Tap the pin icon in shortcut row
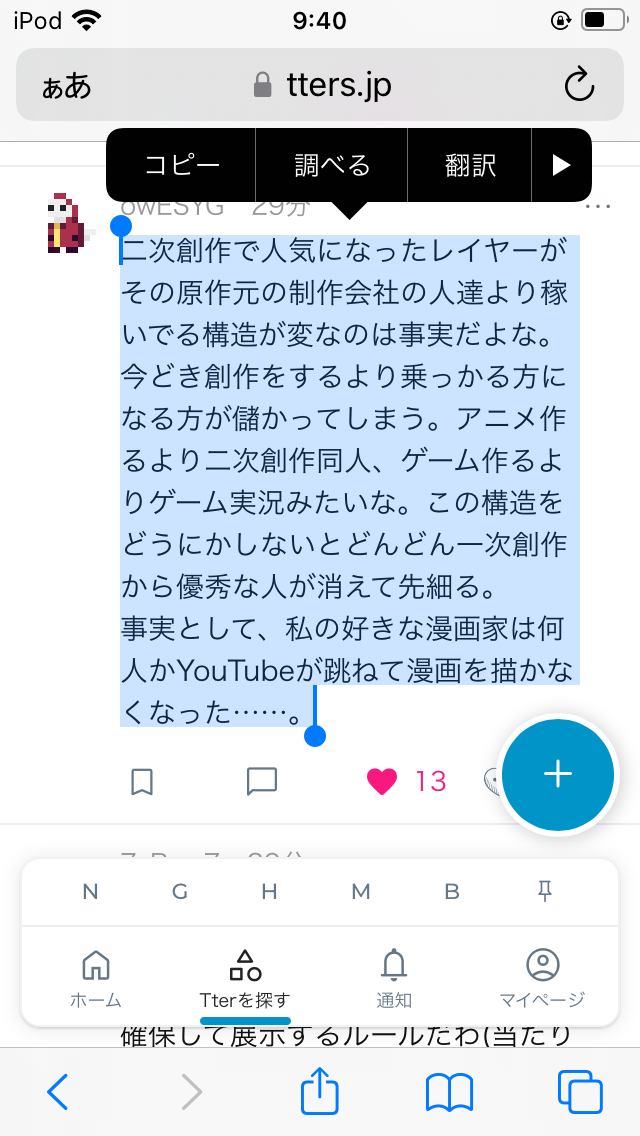This screenshot has height=1136, width=640. click(545, 892)
